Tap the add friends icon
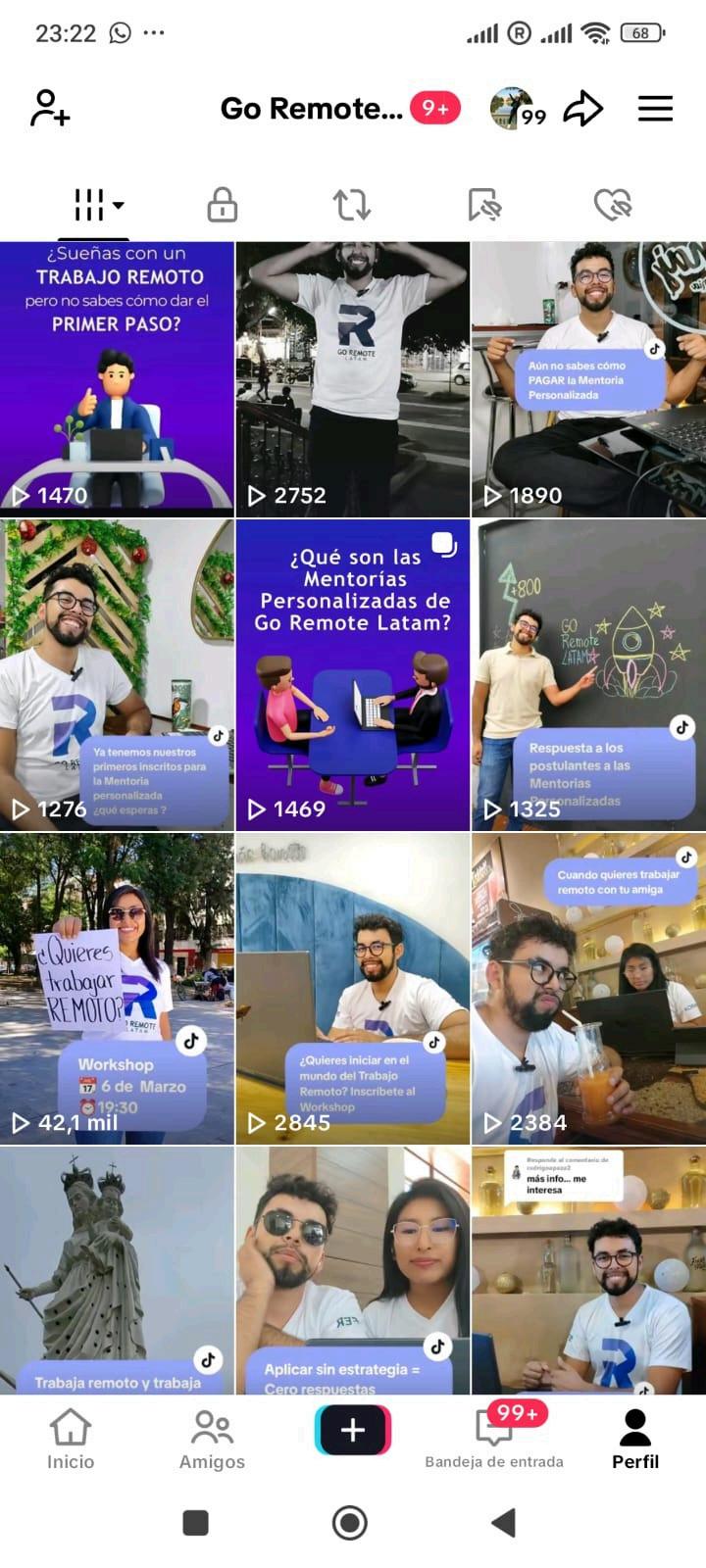This screenshot has height=1568, width=706. point(50,108)
